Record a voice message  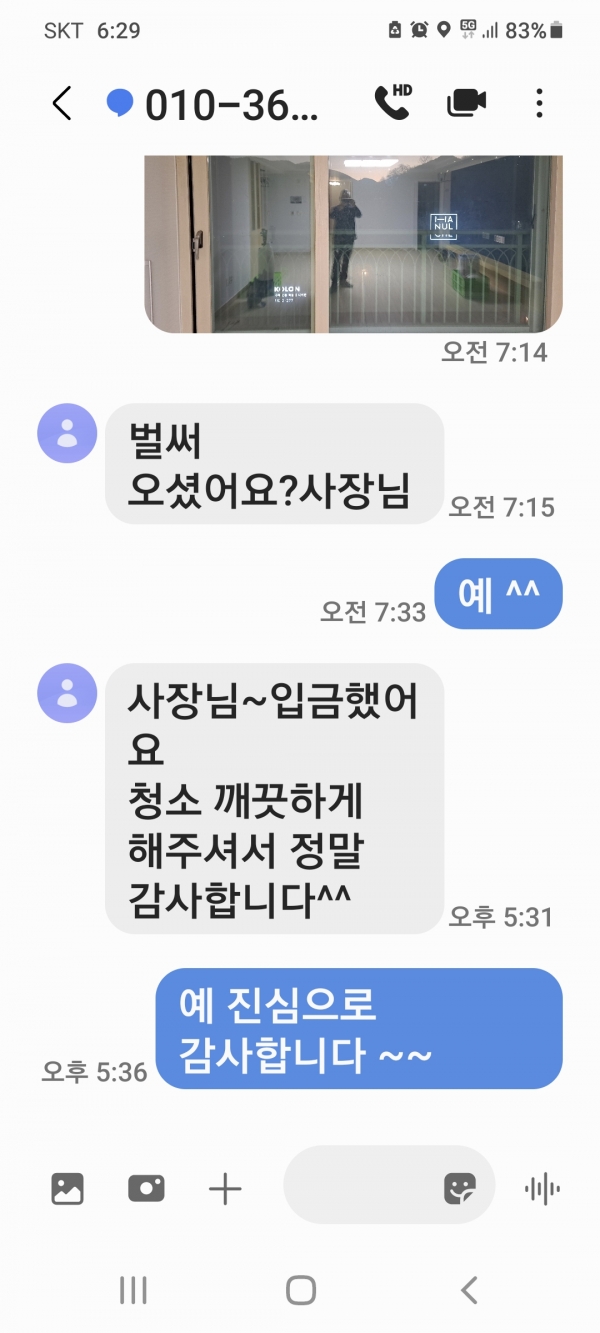point(542,1188)
